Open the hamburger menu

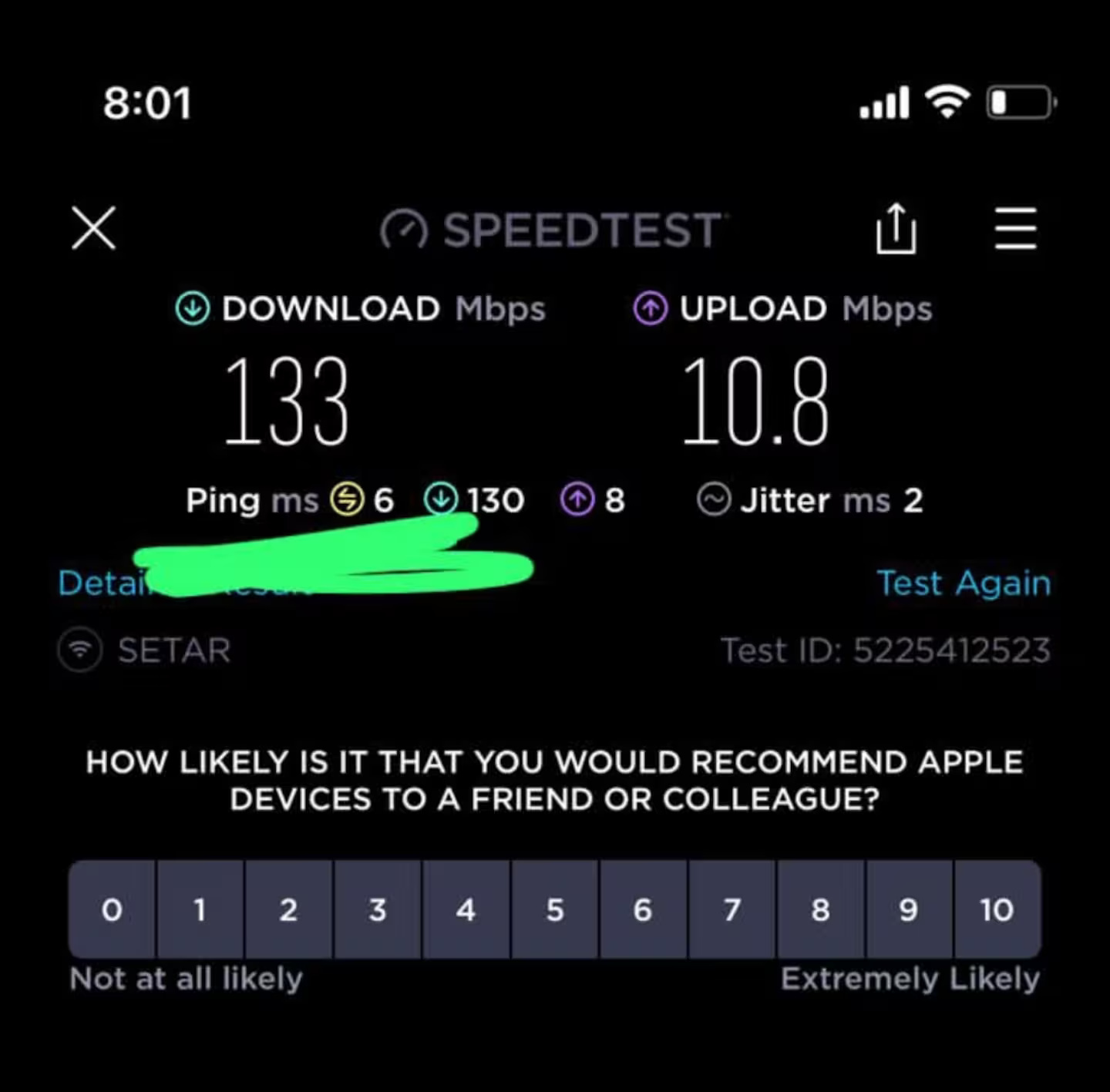point(1015,228)
